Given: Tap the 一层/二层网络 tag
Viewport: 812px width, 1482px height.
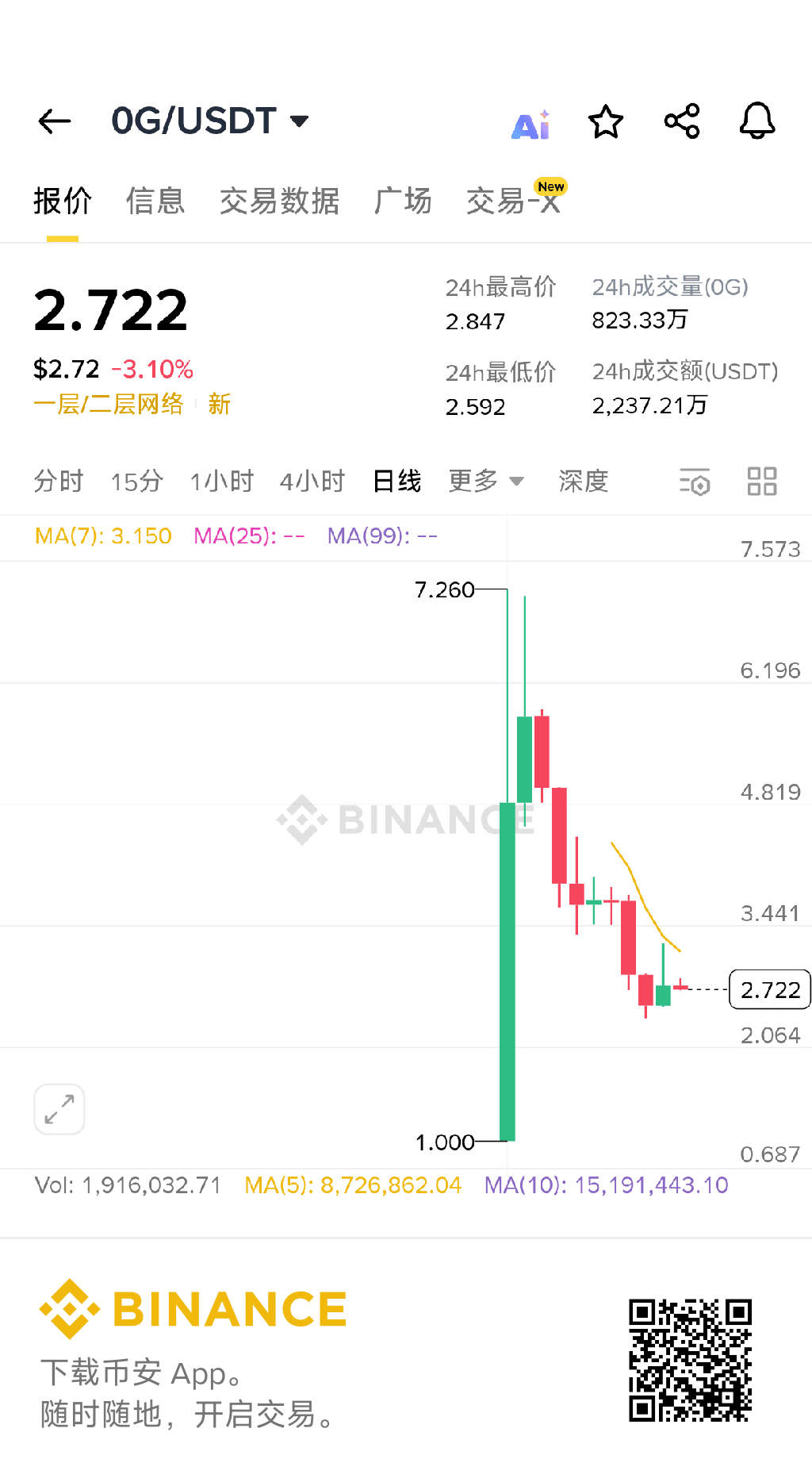Looking at the screenshot, I should tap(109, 405).
